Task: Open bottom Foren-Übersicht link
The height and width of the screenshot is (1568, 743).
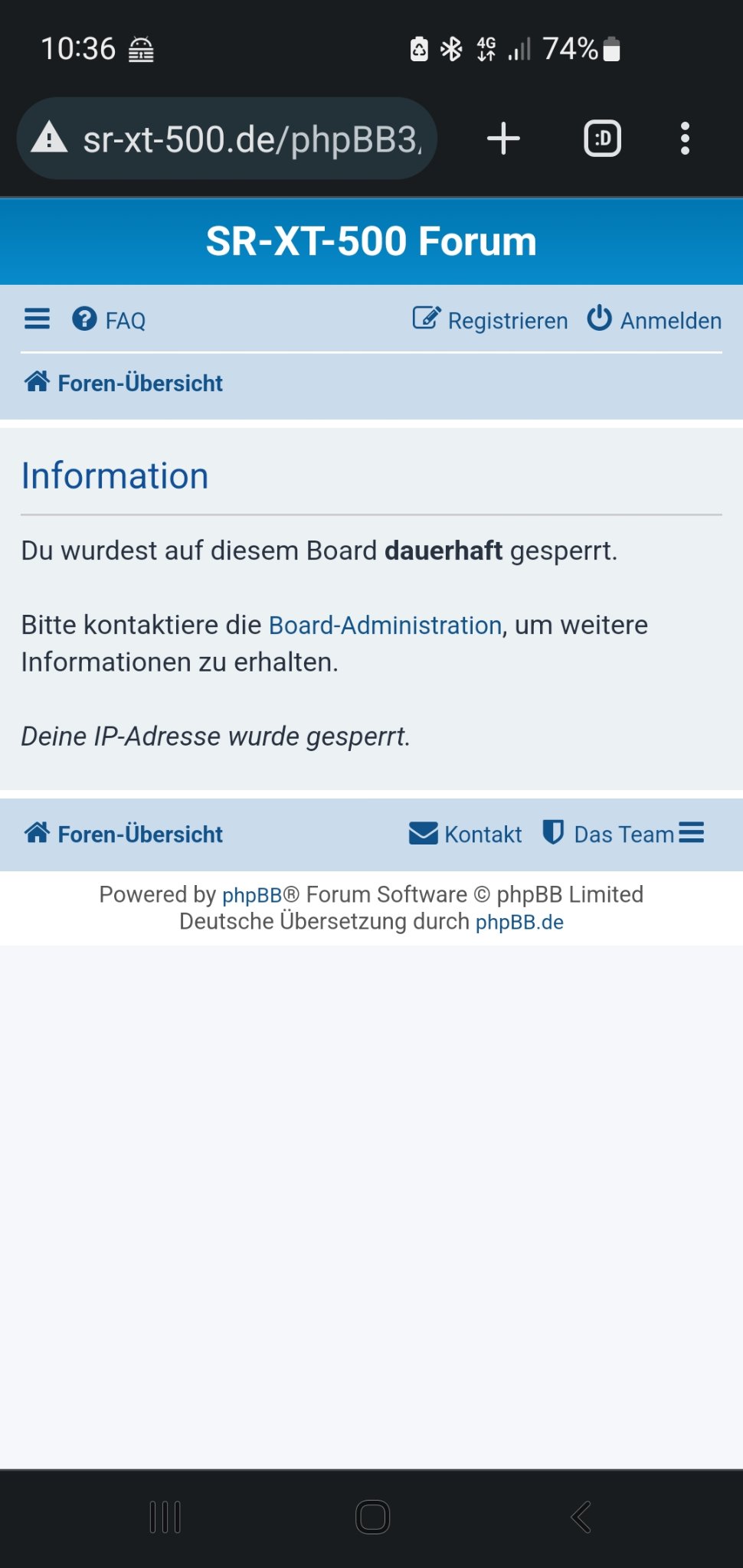Action: coord(124,834)
